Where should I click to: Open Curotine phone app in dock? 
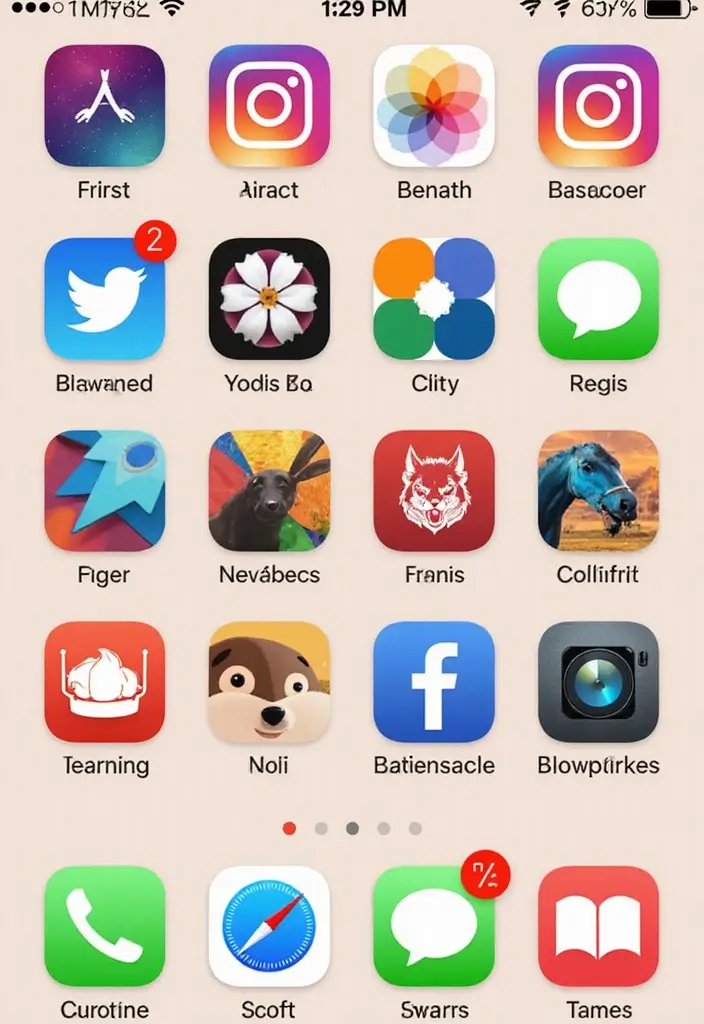(x=105, y=926)
